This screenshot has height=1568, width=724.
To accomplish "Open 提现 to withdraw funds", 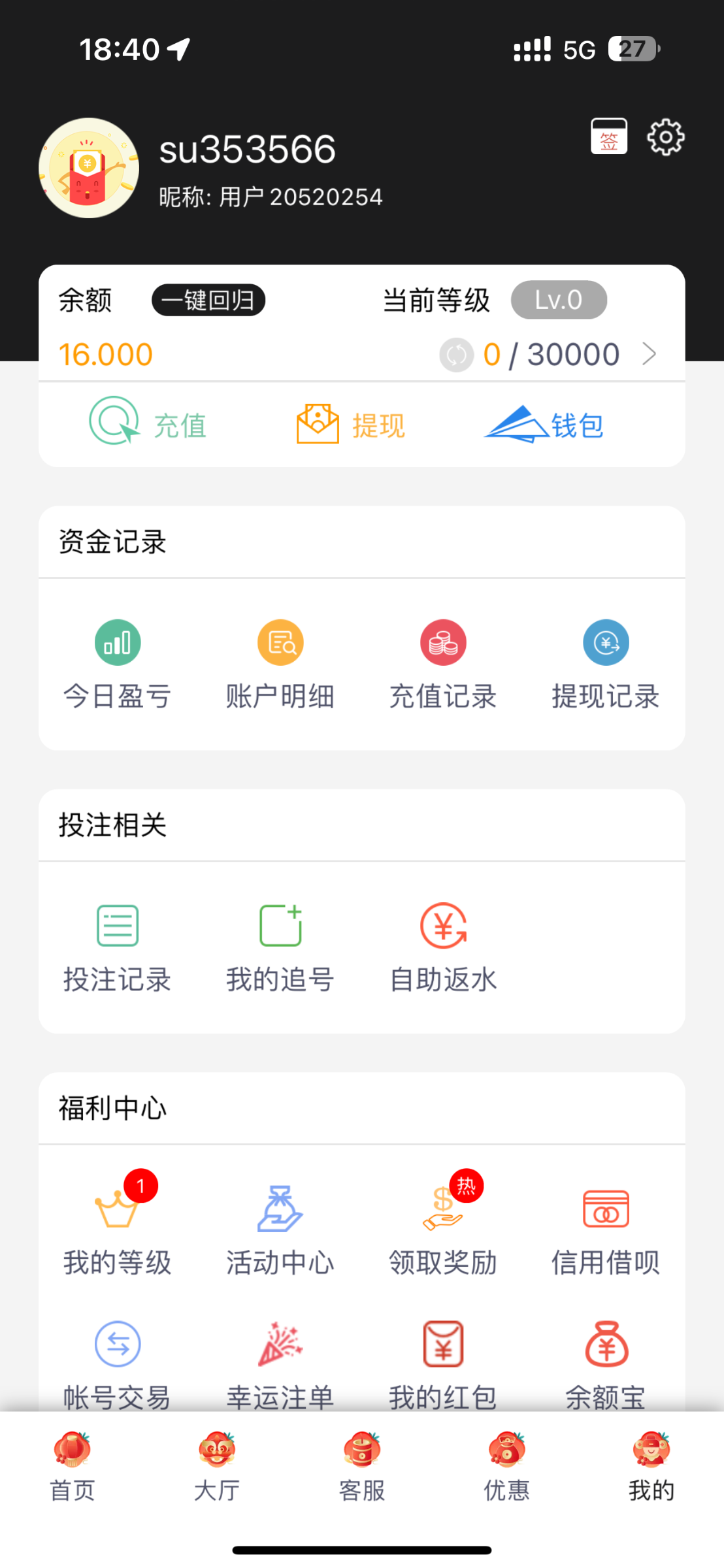I will [x=351, y=424].
